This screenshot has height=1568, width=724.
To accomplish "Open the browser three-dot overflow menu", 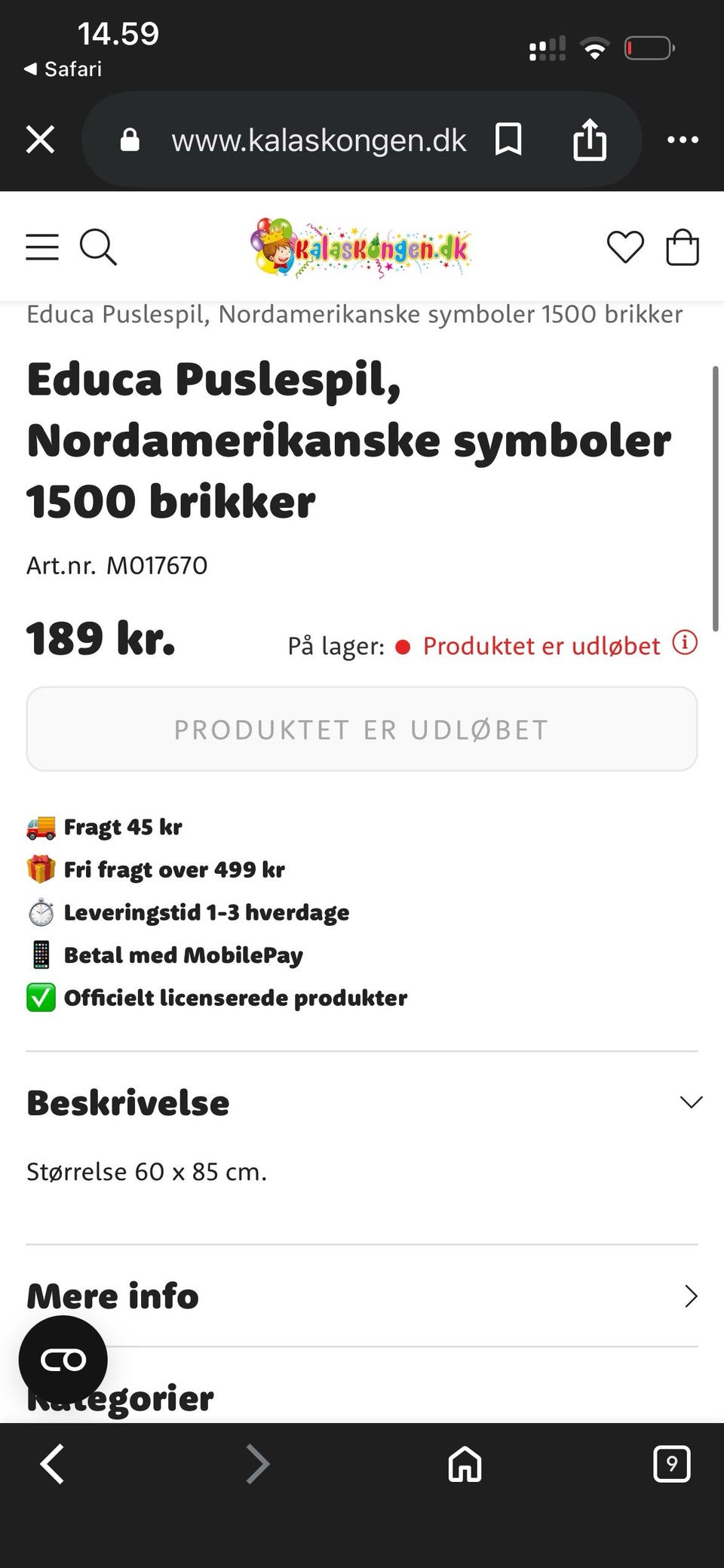I will pyautogui.click(x=683, y=140).
